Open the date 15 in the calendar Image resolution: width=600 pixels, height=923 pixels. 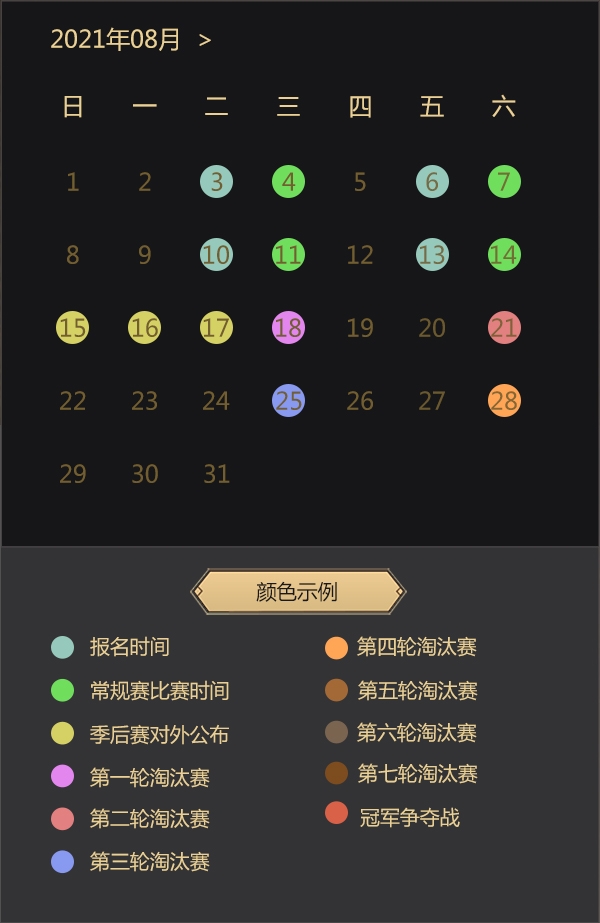click(72, 328)
